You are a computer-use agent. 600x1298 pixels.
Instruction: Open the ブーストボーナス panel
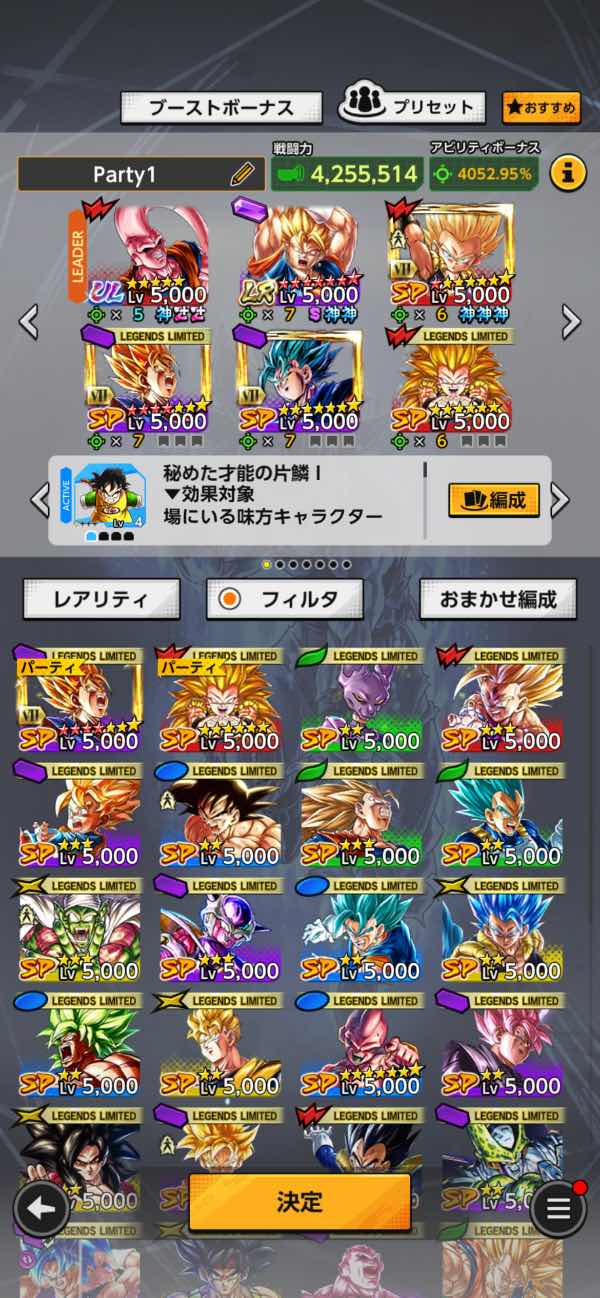[221, 107]
